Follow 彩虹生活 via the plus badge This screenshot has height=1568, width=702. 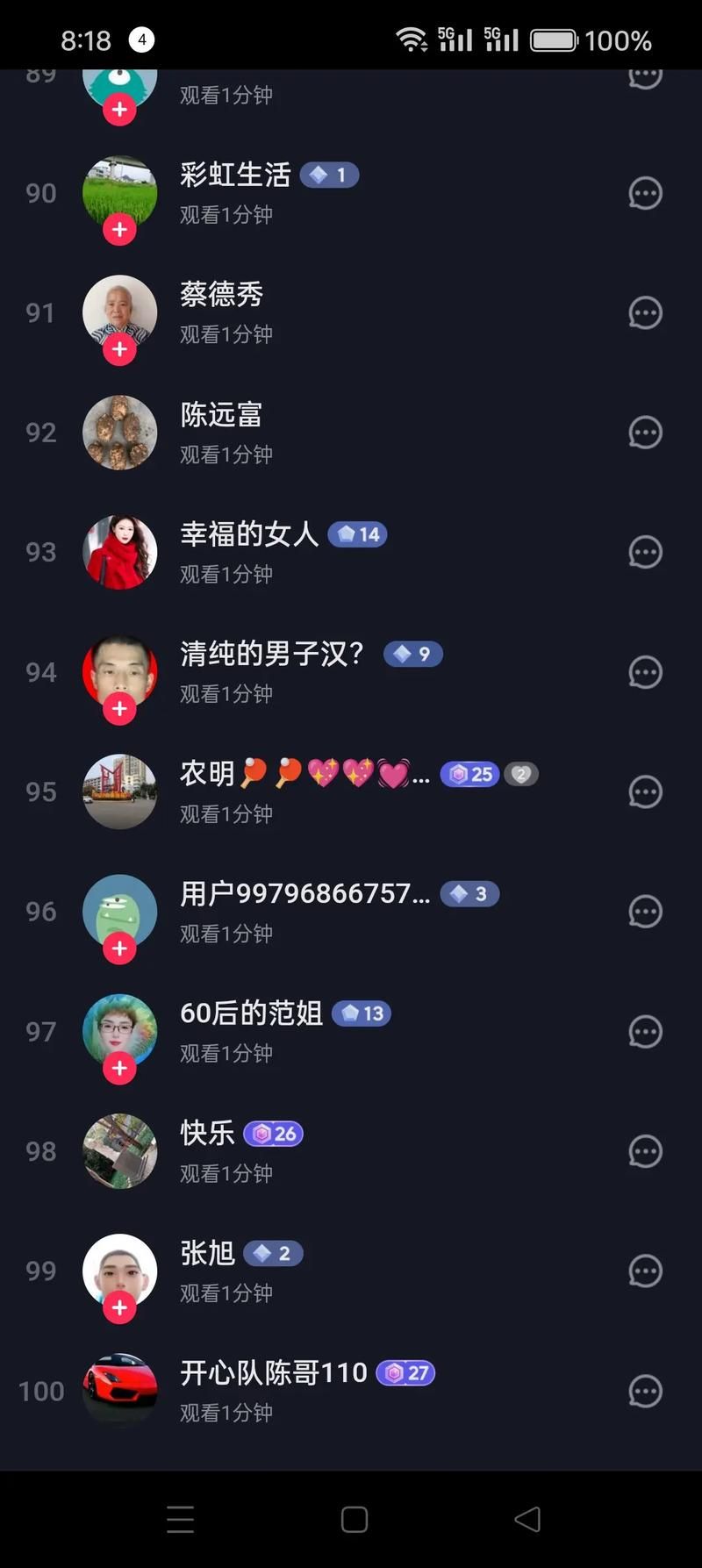pyautogui.click(x=119, y=230)
